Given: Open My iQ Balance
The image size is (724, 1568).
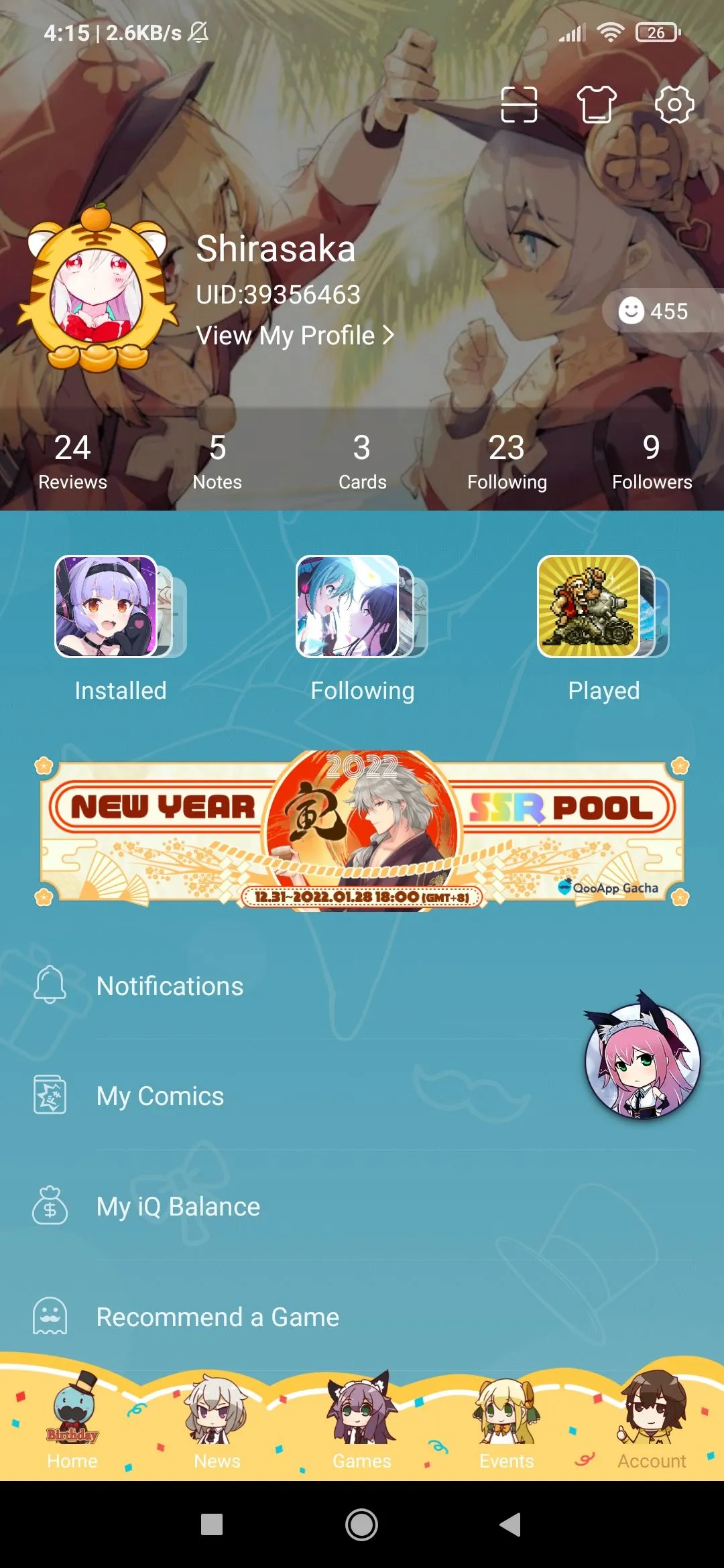Looking at the screenshot, I should tap(178, 1206).
